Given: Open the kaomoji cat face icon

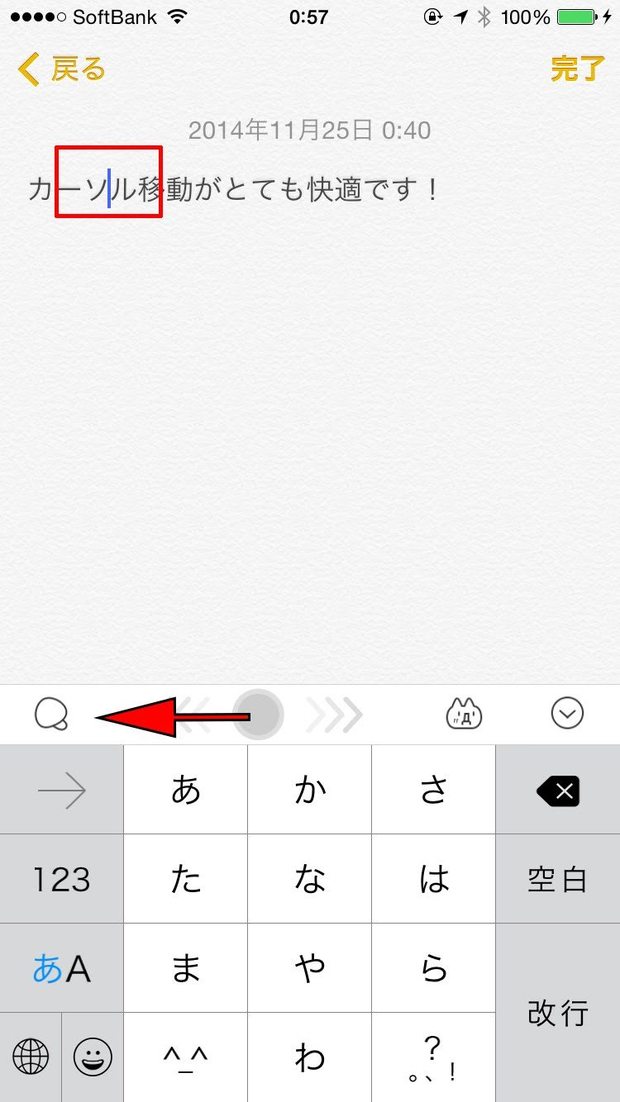Looking at the screenshot, I should tap(464, 714).
